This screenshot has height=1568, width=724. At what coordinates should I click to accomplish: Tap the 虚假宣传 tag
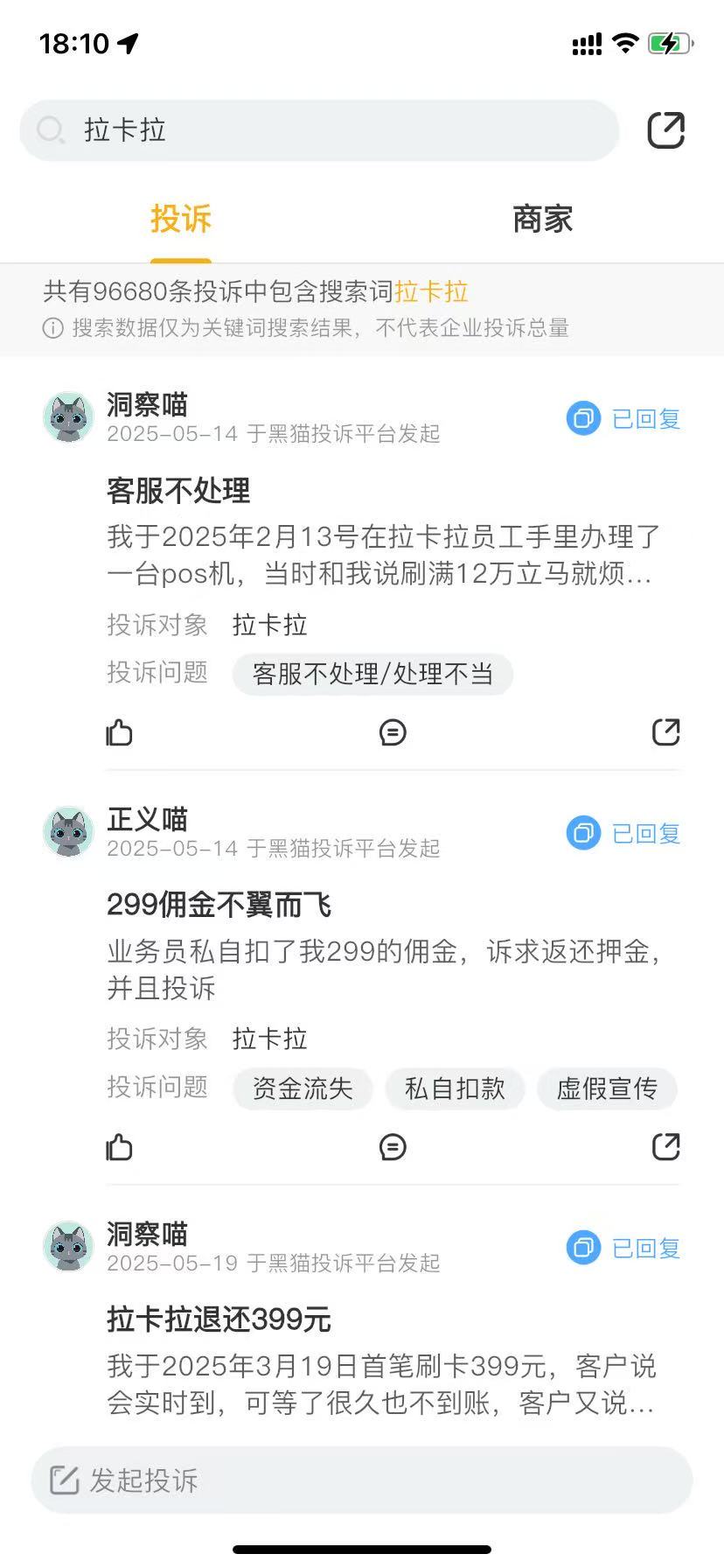(607, 1088)
